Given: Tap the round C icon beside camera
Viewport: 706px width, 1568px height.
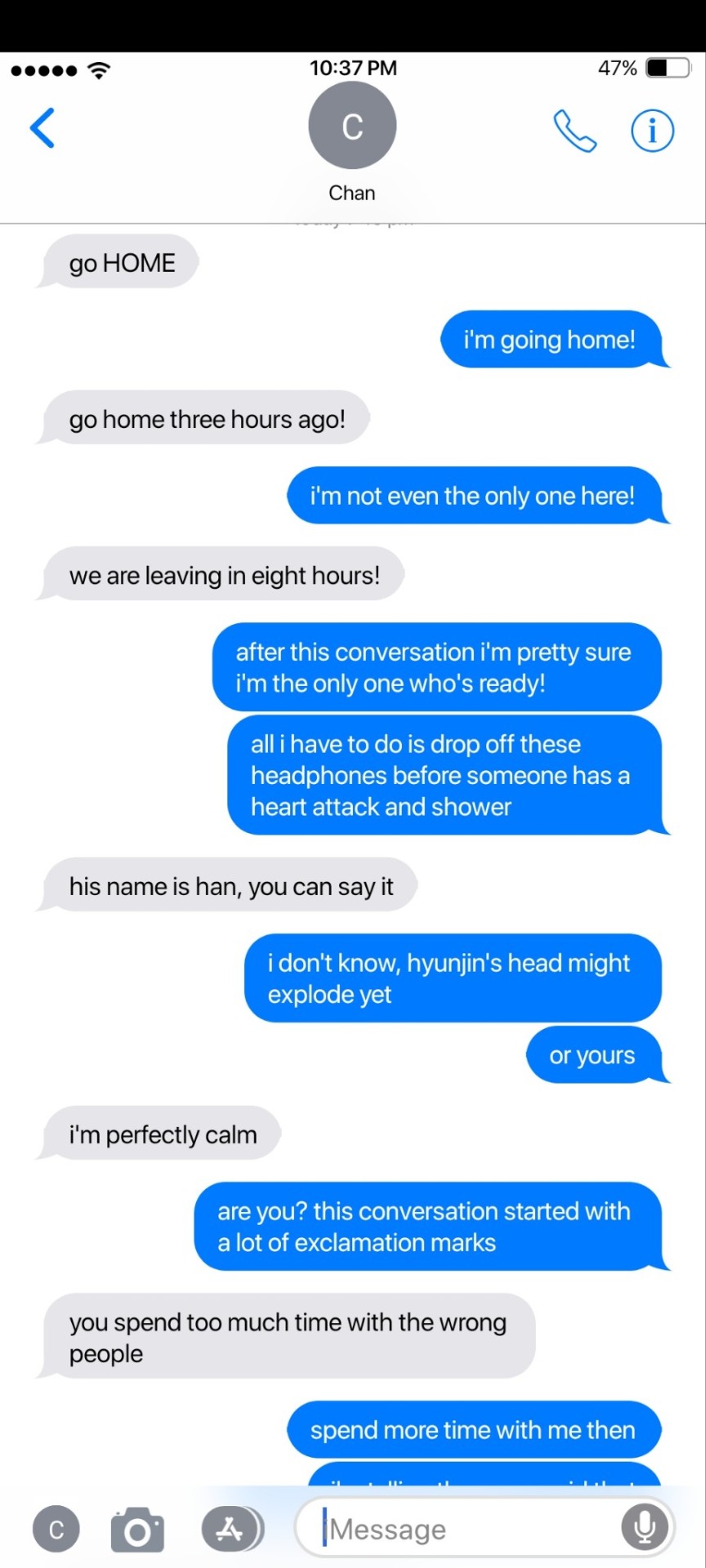Looking at the screenshot, I should [x=56, y=1530].
